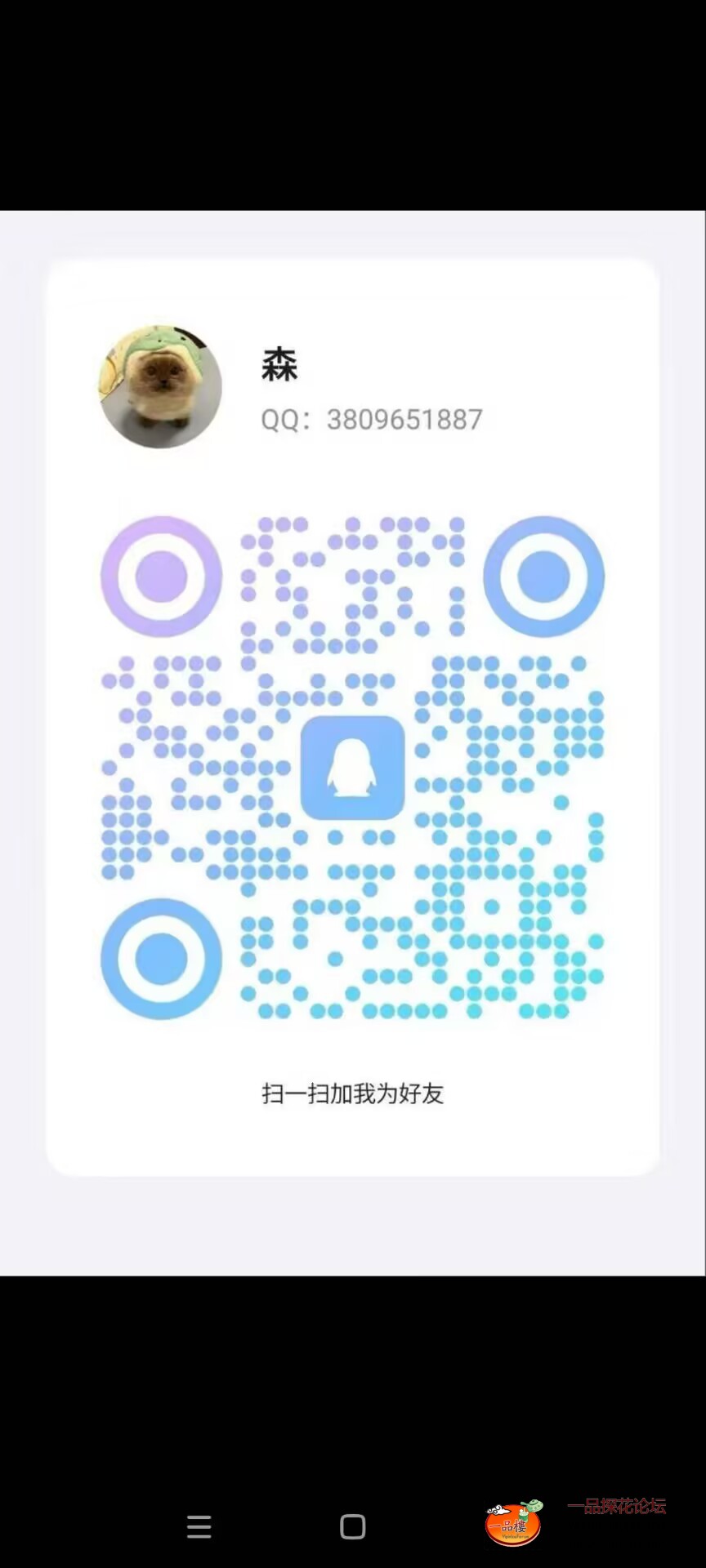706x1568 pixels.
Task: Open recent apps from the navigation bar
Action: [199, 1526]
